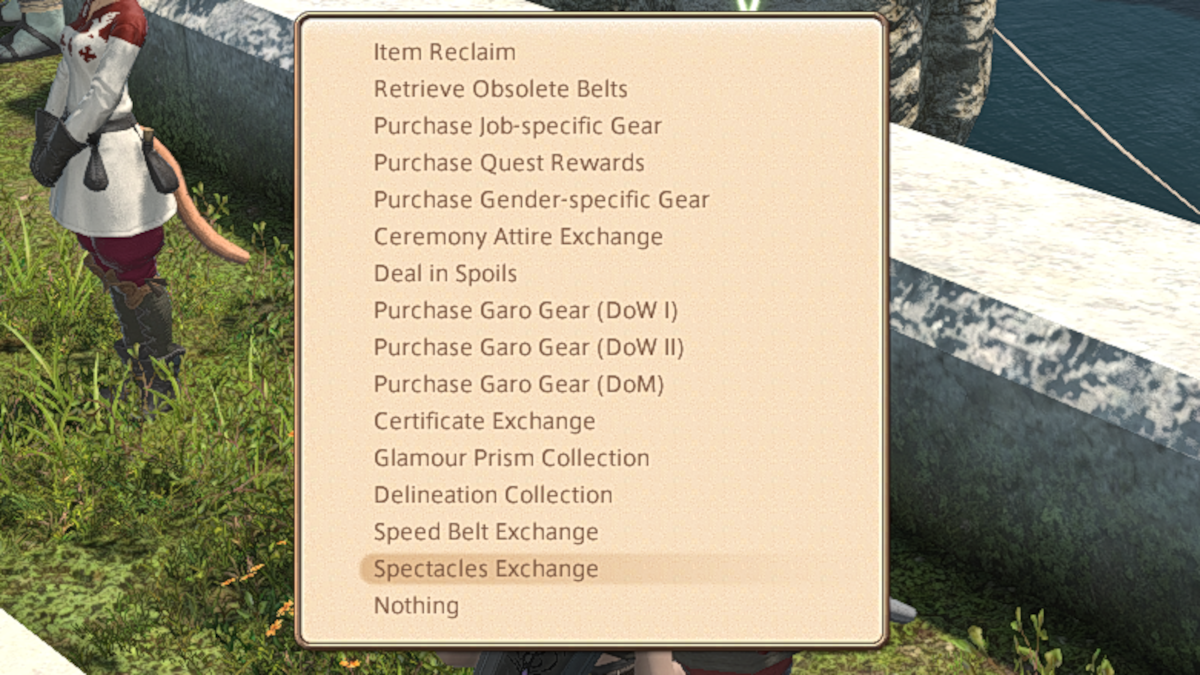Open the highlighted Spectacles Exchange
This screenshot has width=1200, height=675.
pos(486,569)
